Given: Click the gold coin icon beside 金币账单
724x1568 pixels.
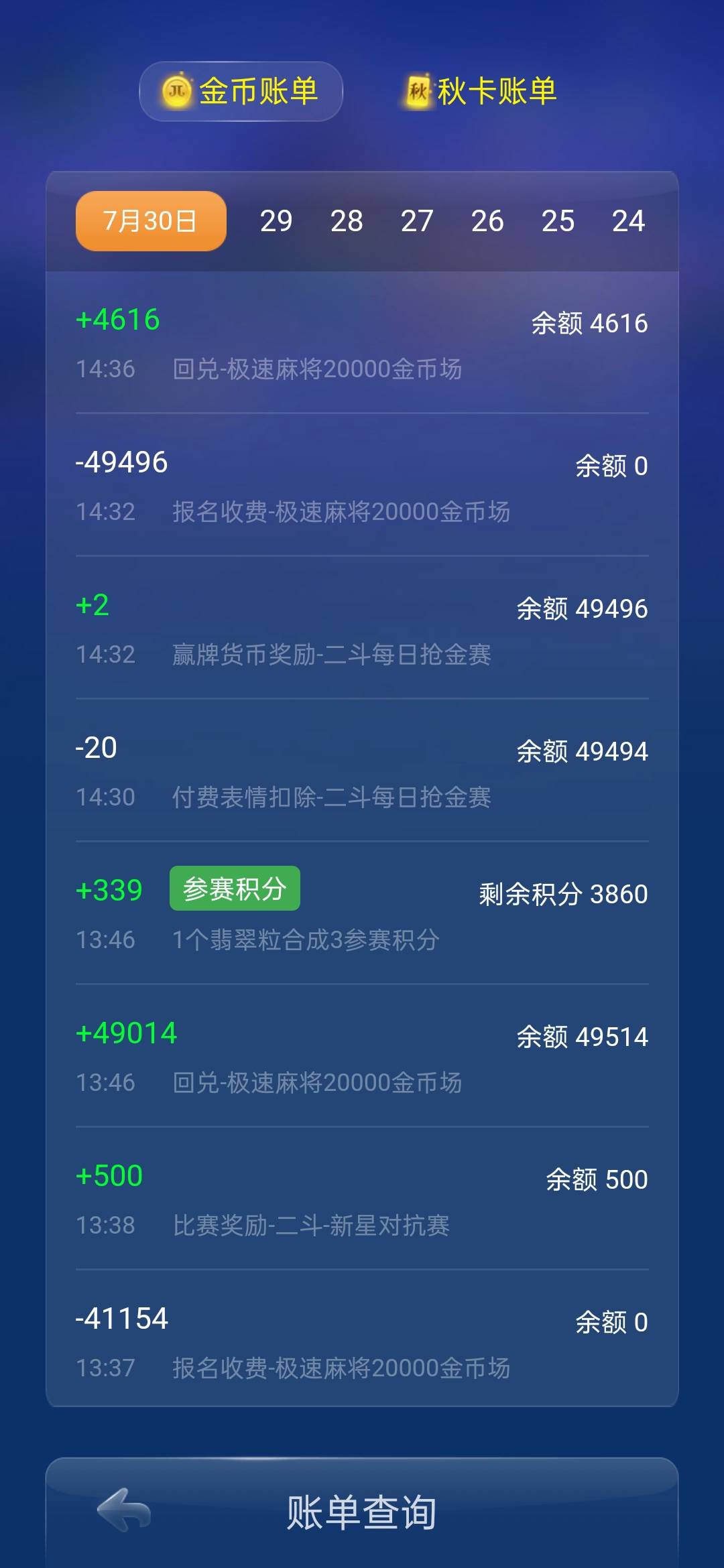Looking at the screenshot, I should pos(176,91).
